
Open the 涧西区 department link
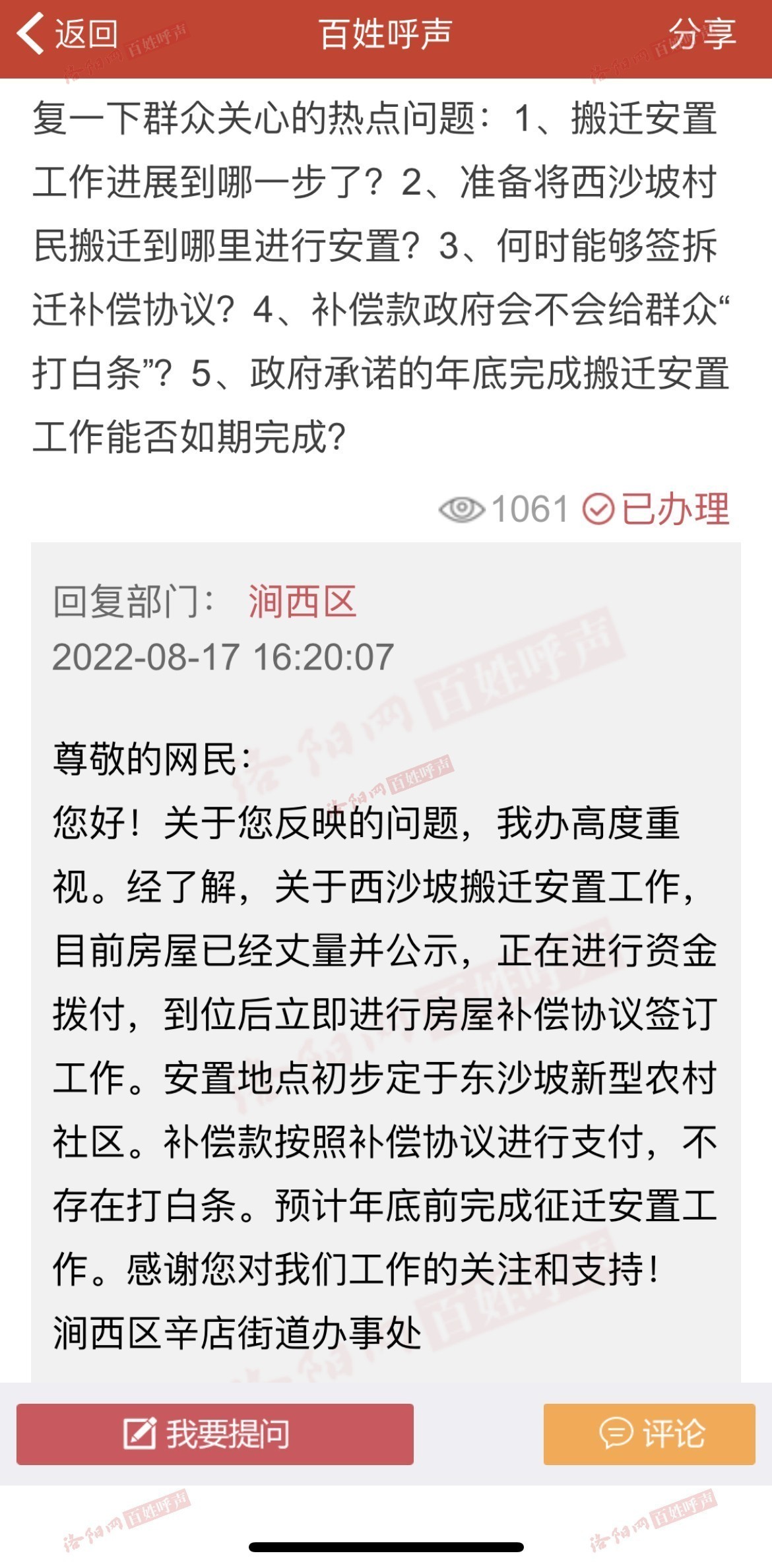(302, 601)
